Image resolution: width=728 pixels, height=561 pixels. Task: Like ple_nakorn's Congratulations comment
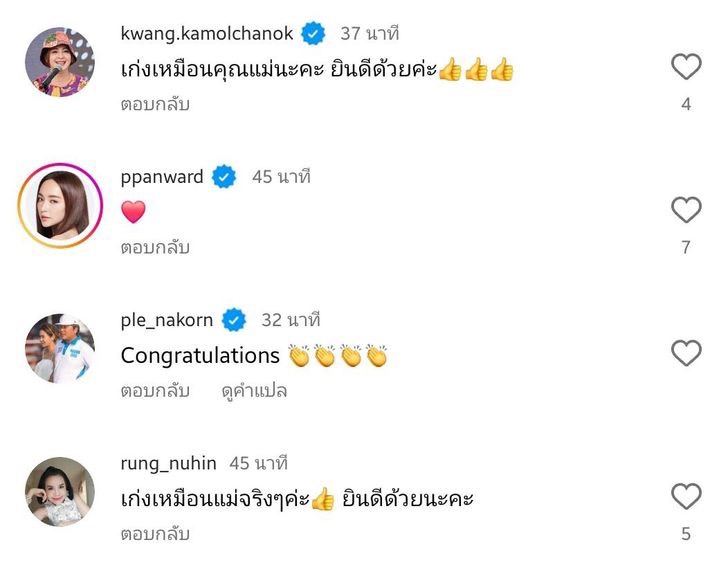click(686, 353)
